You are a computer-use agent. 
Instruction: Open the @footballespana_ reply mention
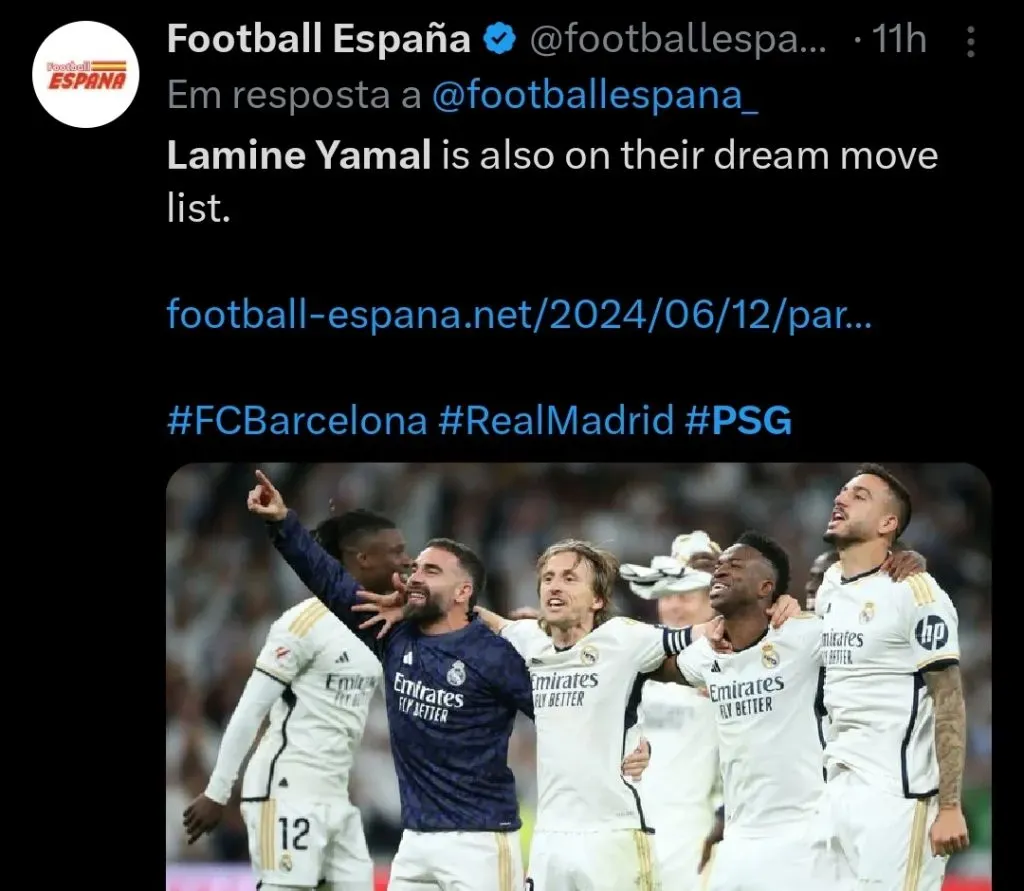click(x=595, y=95)
